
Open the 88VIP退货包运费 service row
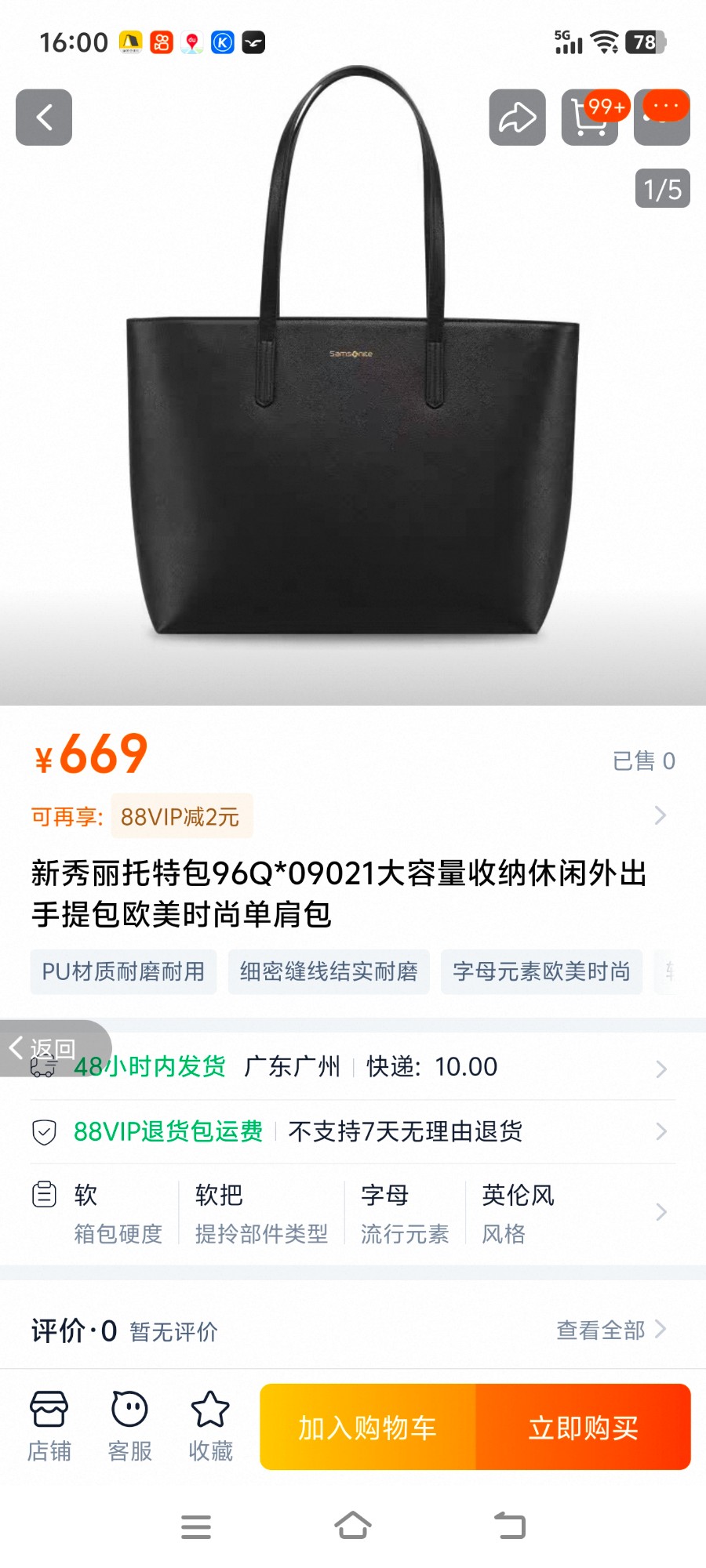353,1131
